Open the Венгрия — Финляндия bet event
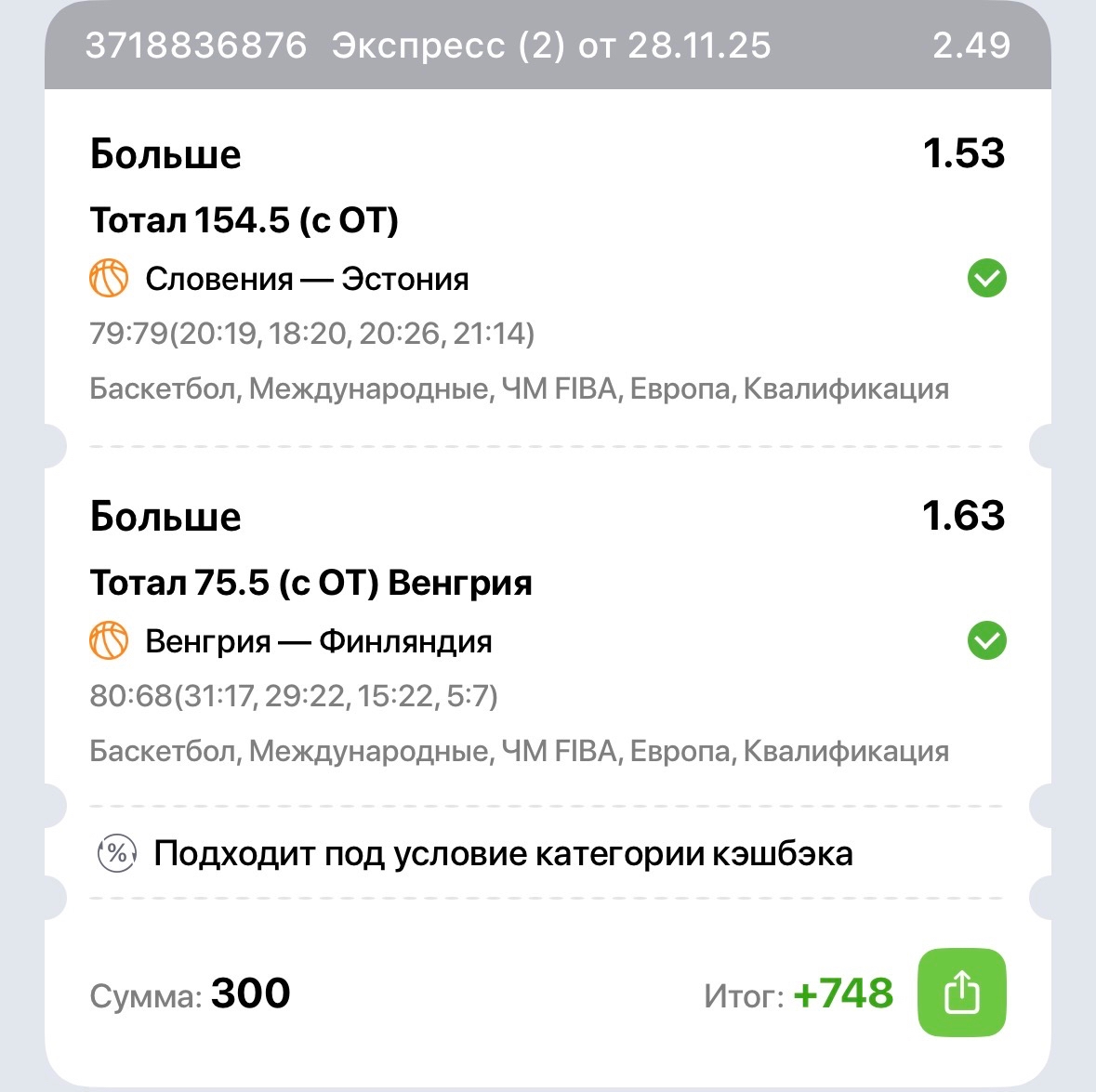Screen dimensions: 1096x1092 pyautogui.click(x=318, y=641)
